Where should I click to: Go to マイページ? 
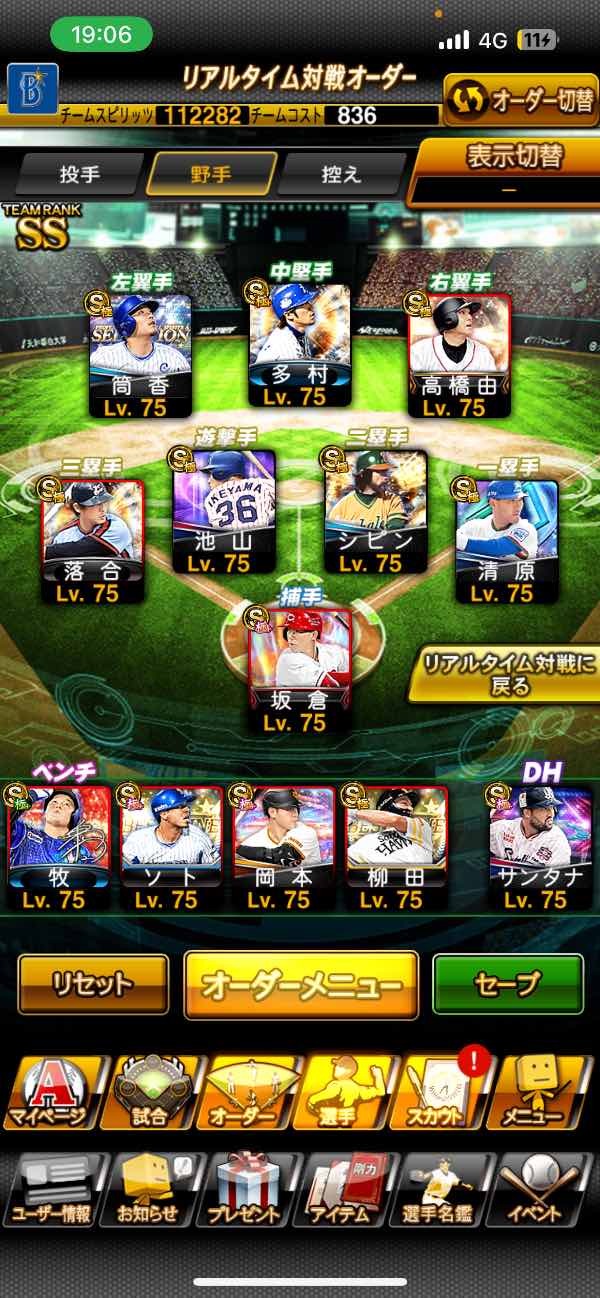click(x=51, y=1091)
